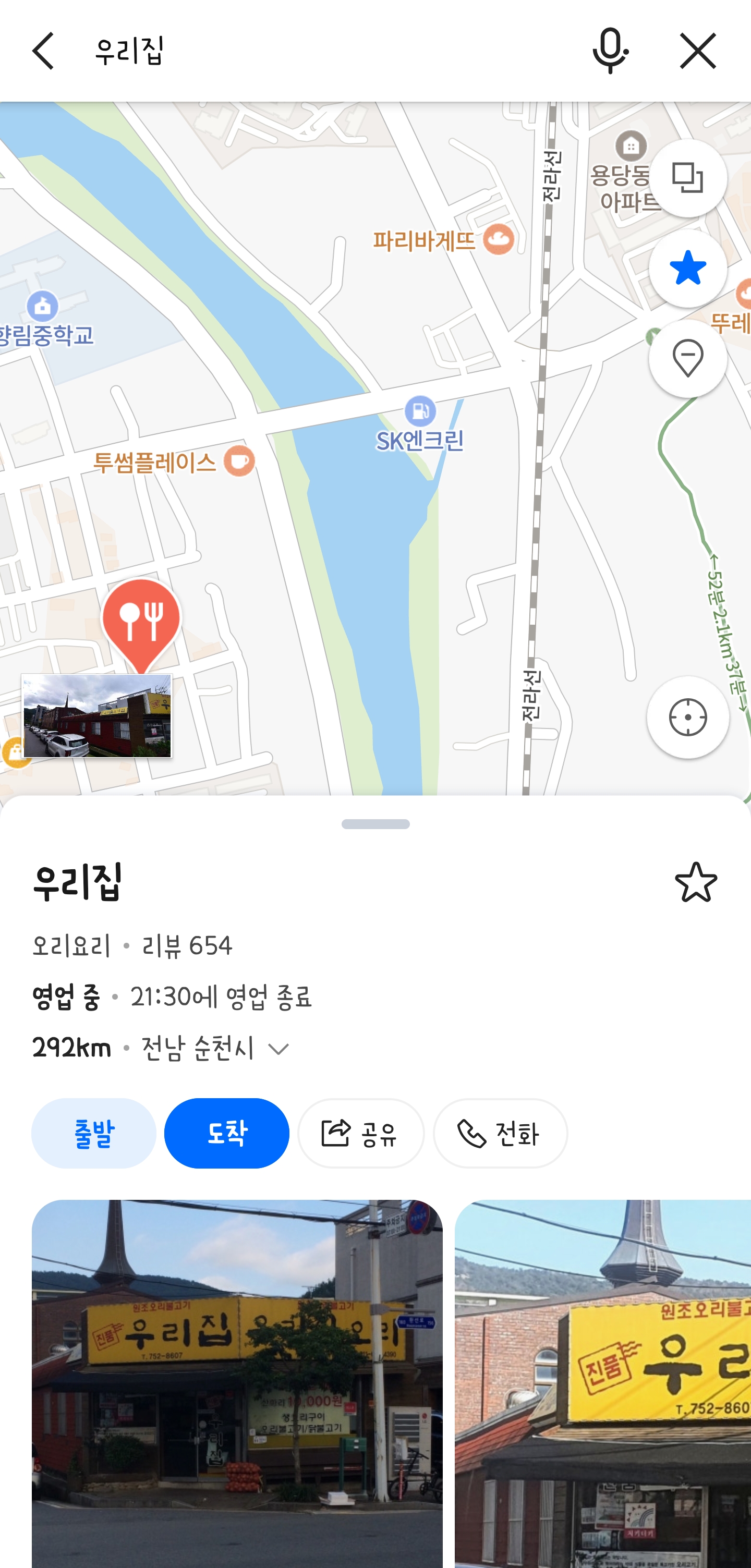Go back with the arrow icon

[x=43, y=51]
